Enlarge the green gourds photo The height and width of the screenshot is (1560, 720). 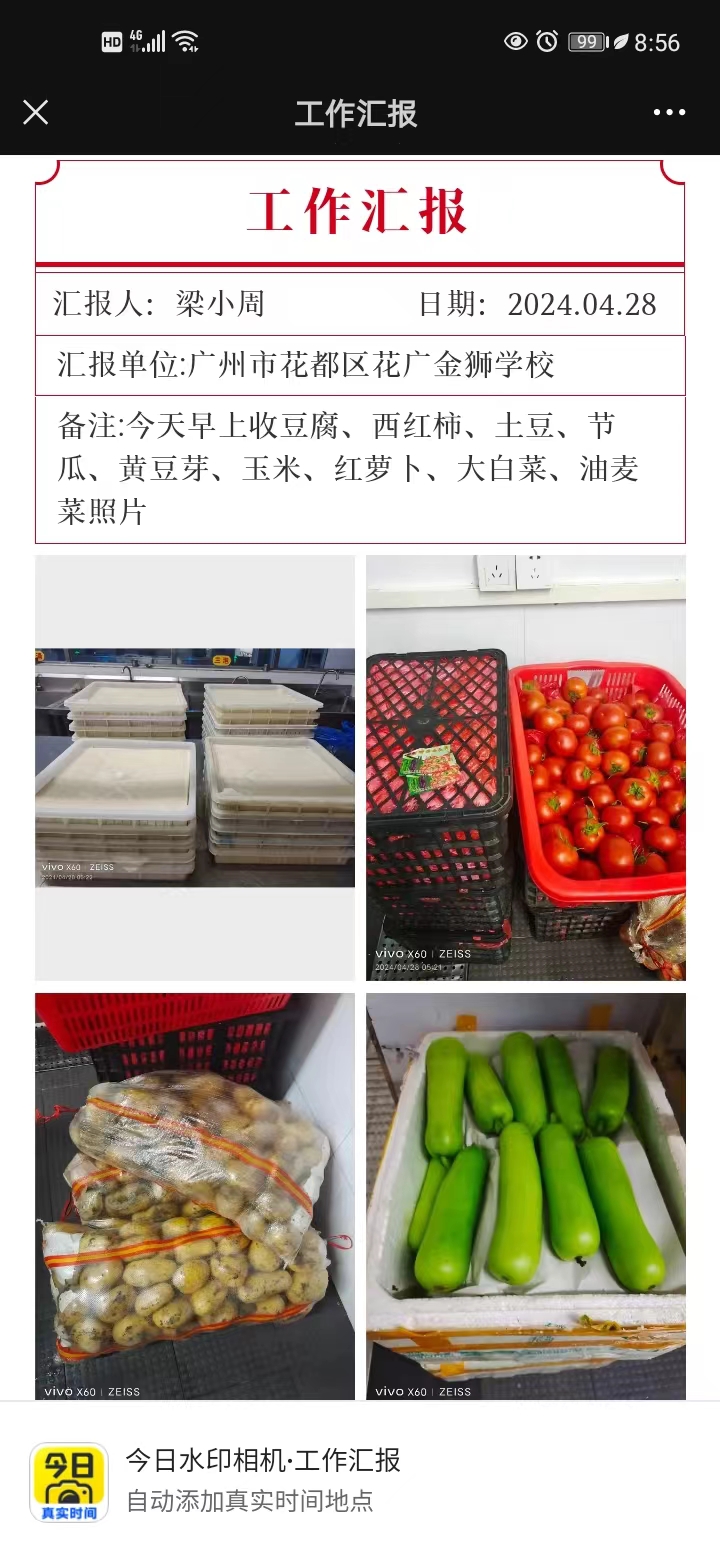coord(526,1196)
